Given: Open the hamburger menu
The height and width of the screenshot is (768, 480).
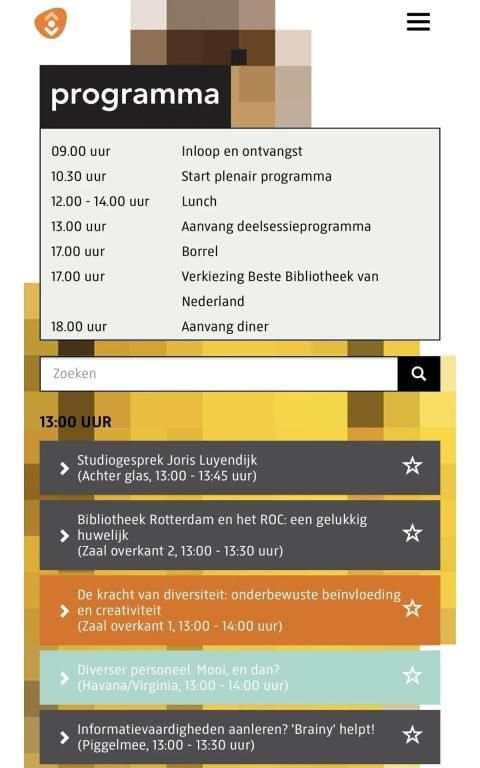Looking at the screenshot, I should pyautogui.click(x=418, y=22).
